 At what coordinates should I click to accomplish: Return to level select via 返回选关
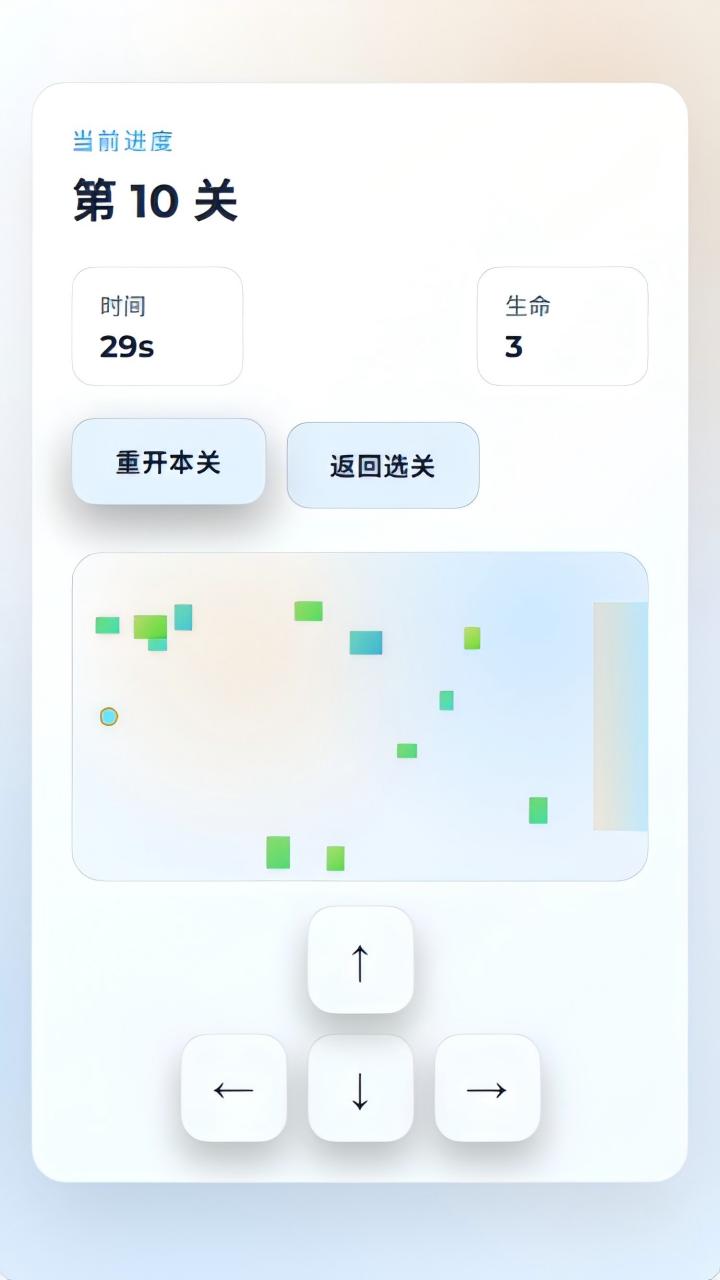point(382,464)
